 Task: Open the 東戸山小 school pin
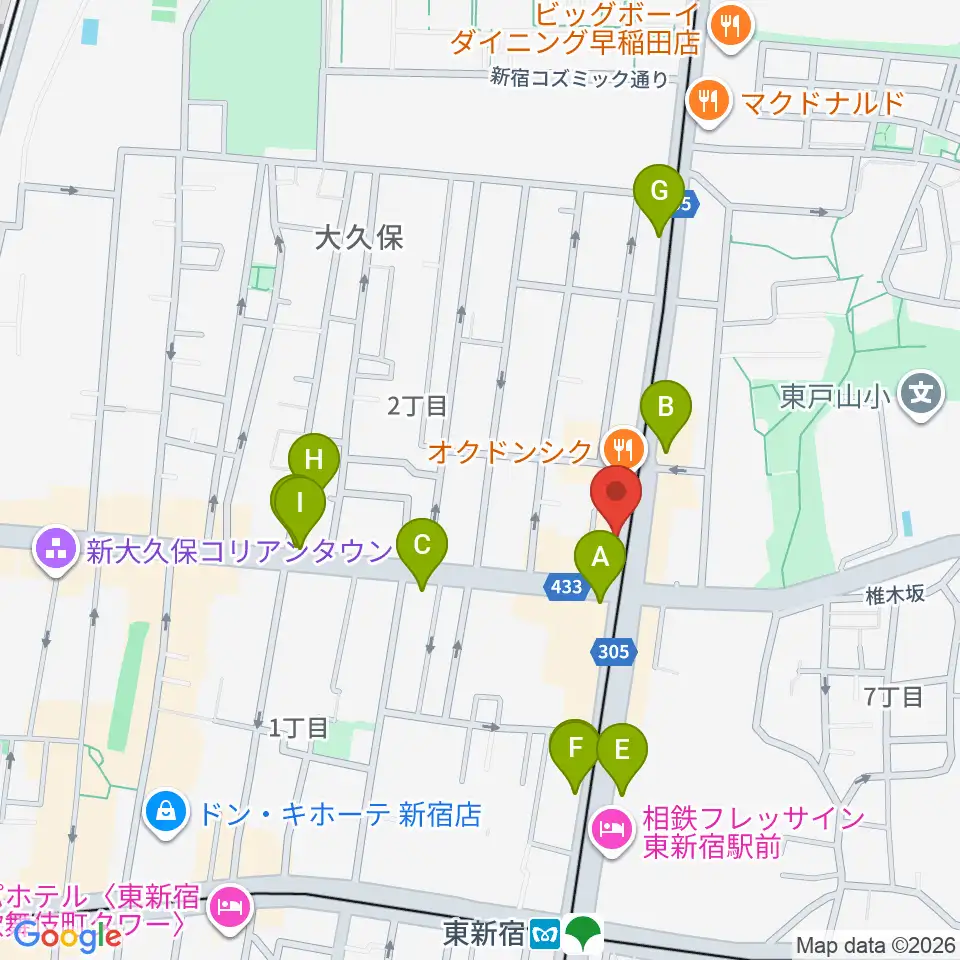coord(921,394)
